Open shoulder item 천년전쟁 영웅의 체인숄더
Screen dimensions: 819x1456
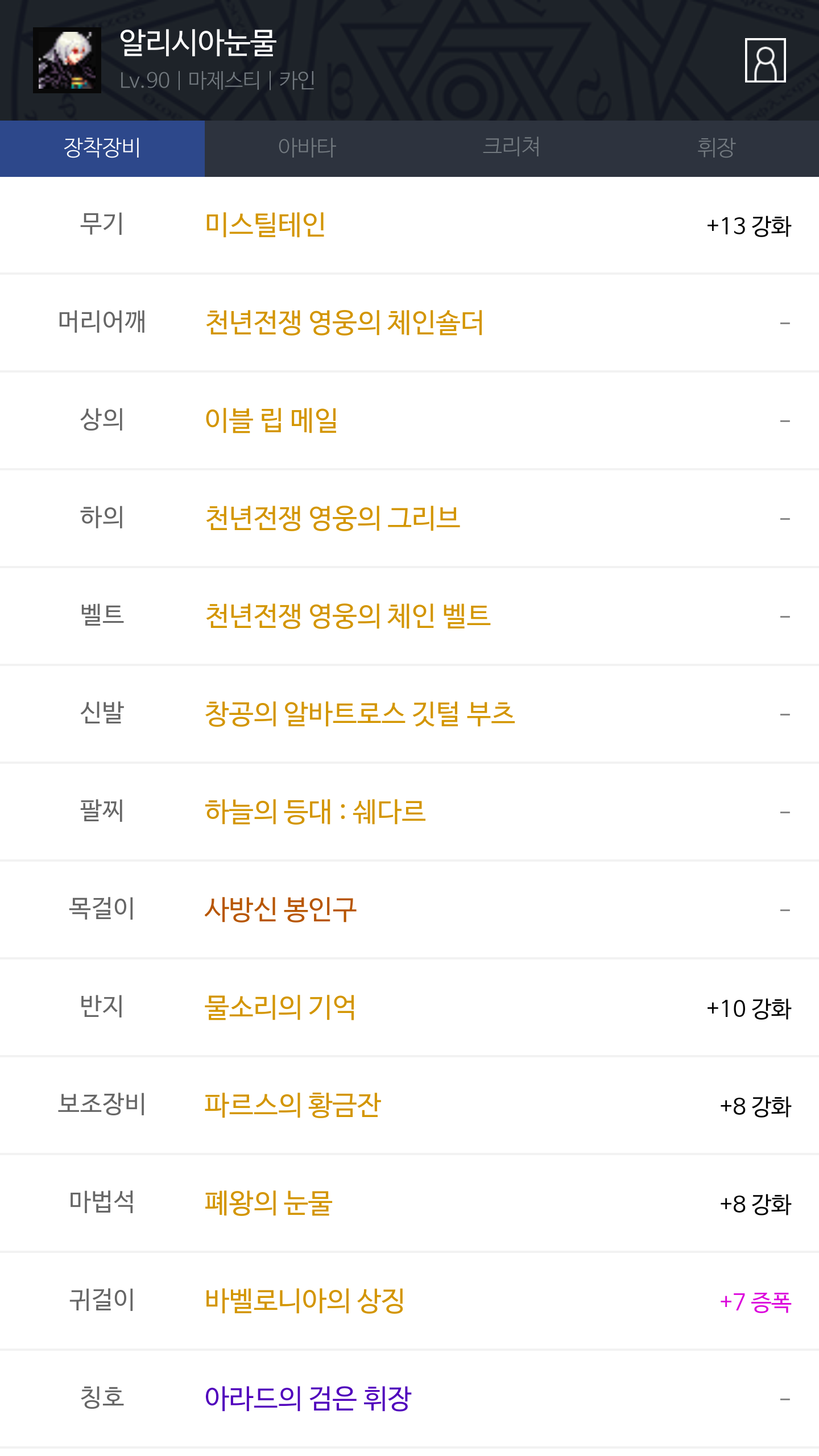point(344,322)
